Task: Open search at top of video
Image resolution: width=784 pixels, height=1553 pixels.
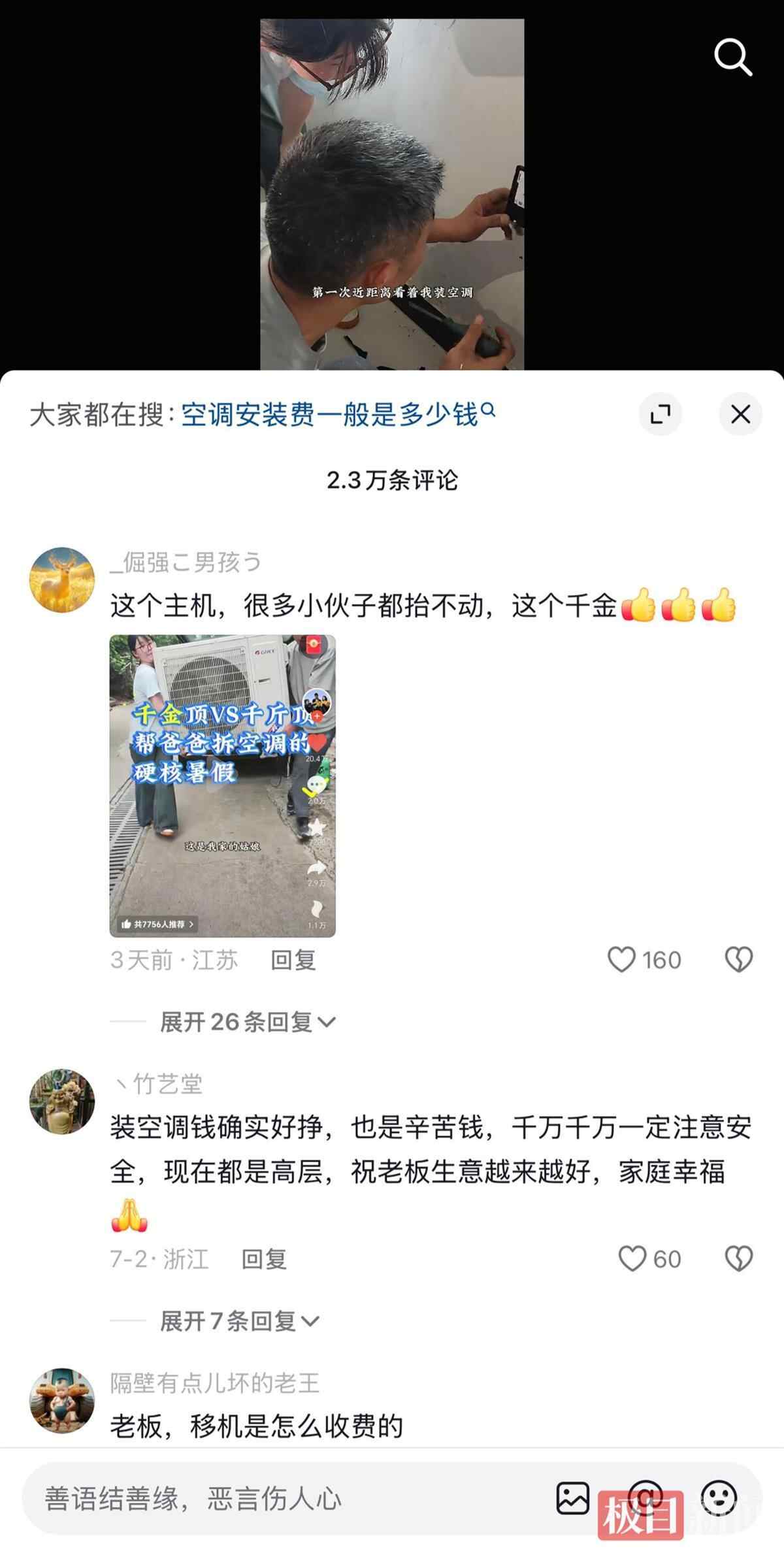Action: tap(732, 57)
